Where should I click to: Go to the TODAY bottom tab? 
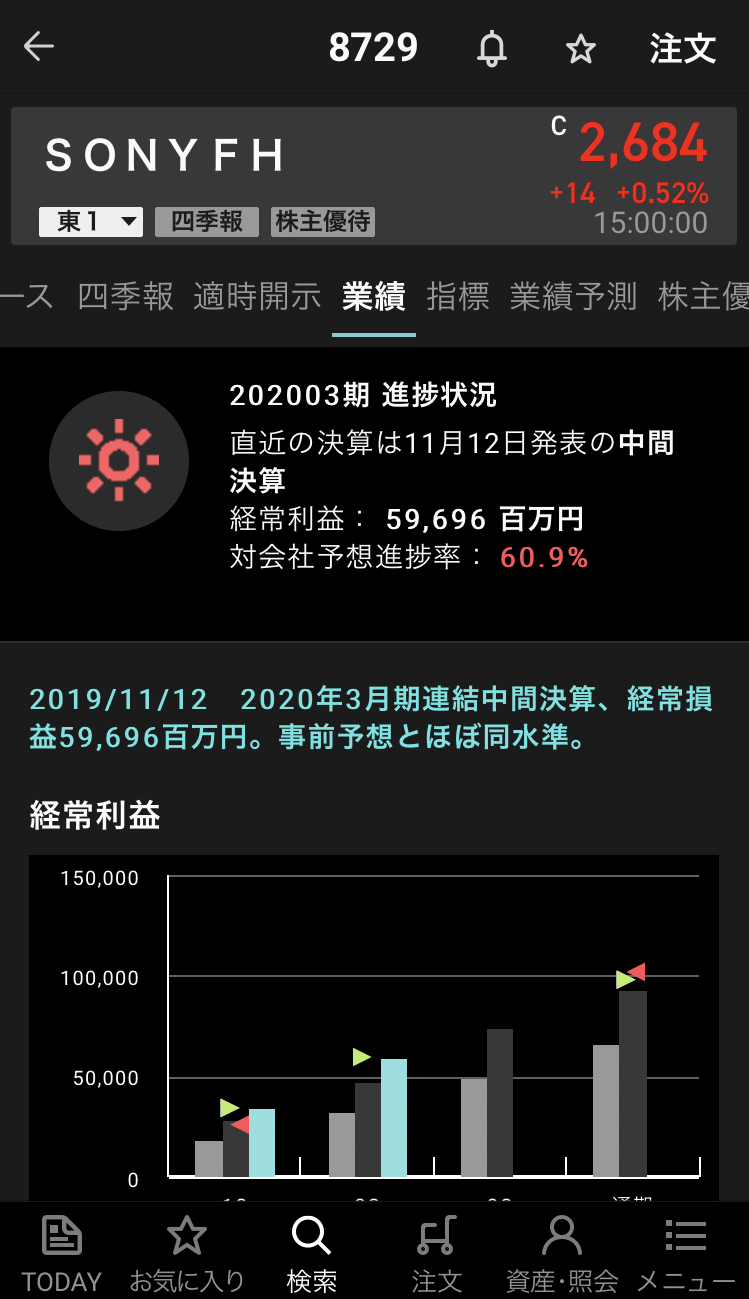point(62,1252)
